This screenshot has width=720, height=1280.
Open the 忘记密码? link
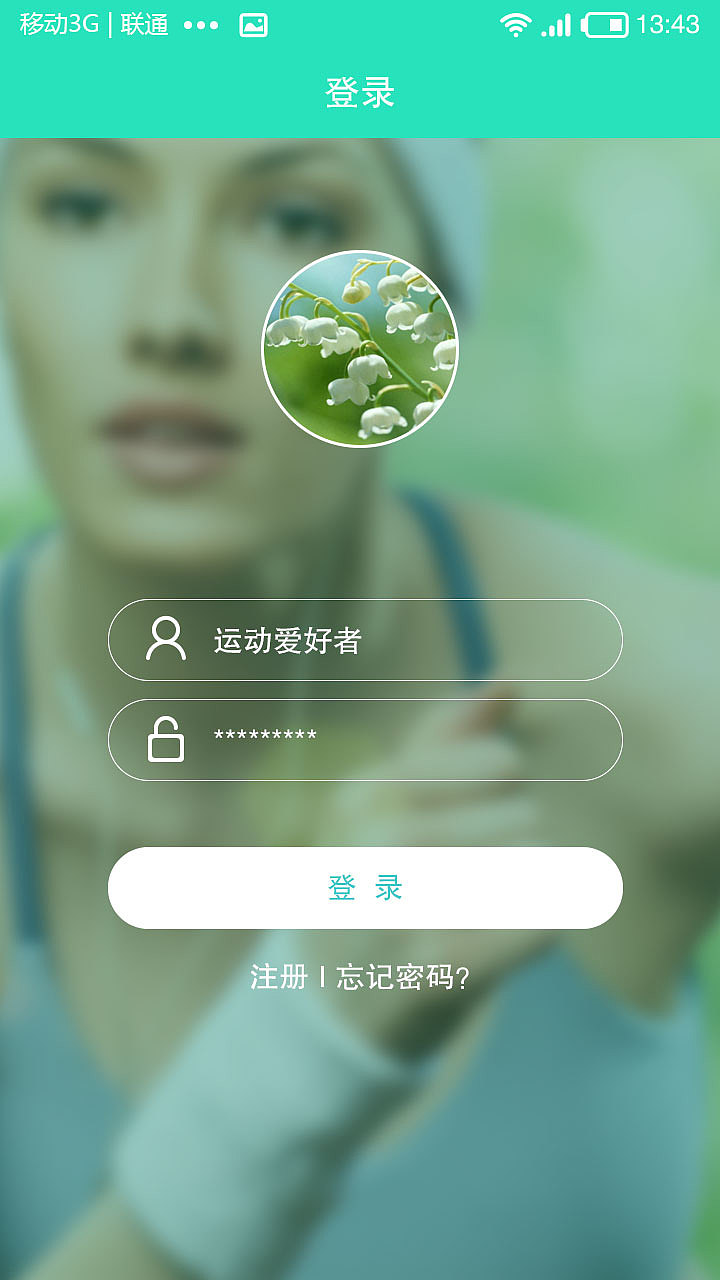[x=402, y=977]
